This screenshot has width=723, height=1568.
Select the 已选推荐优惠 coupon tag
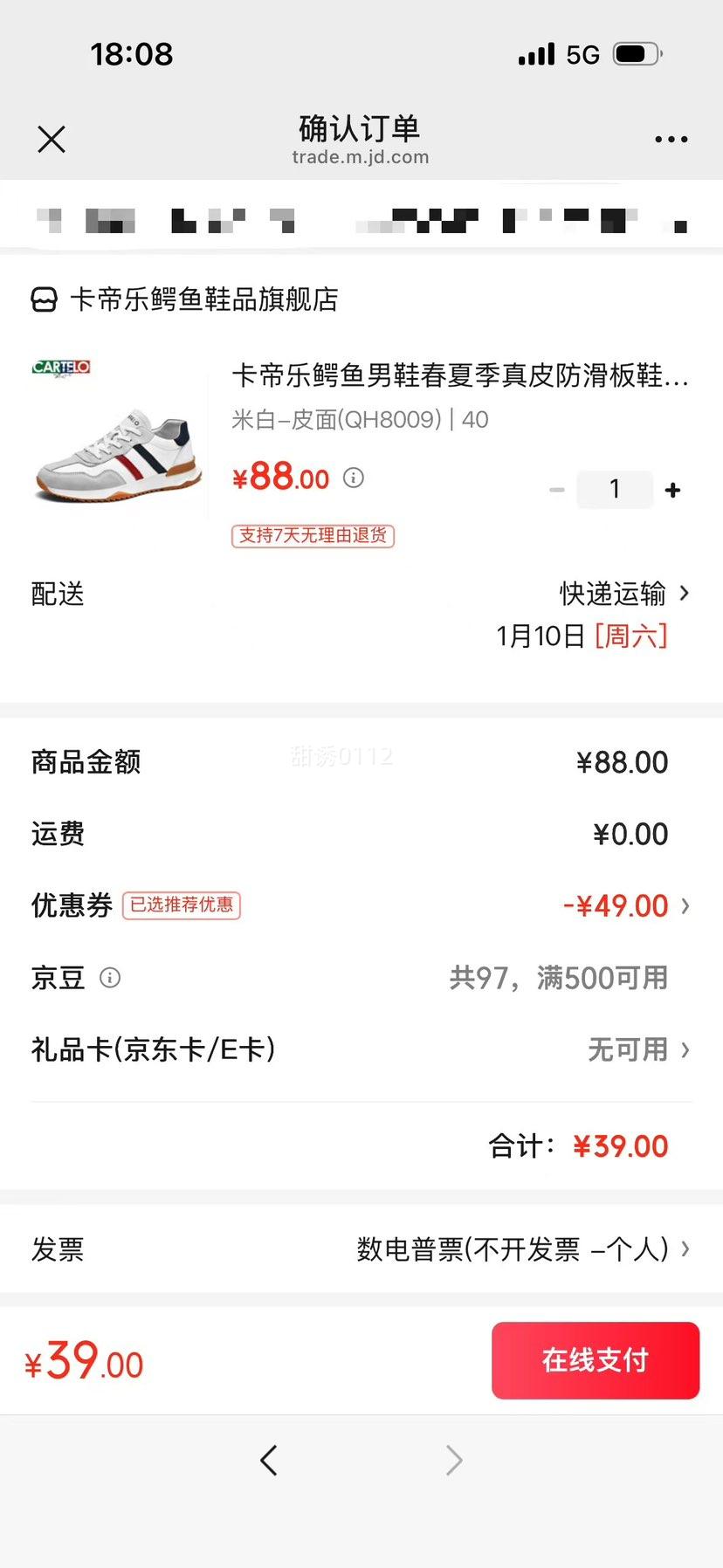[182, 906]
